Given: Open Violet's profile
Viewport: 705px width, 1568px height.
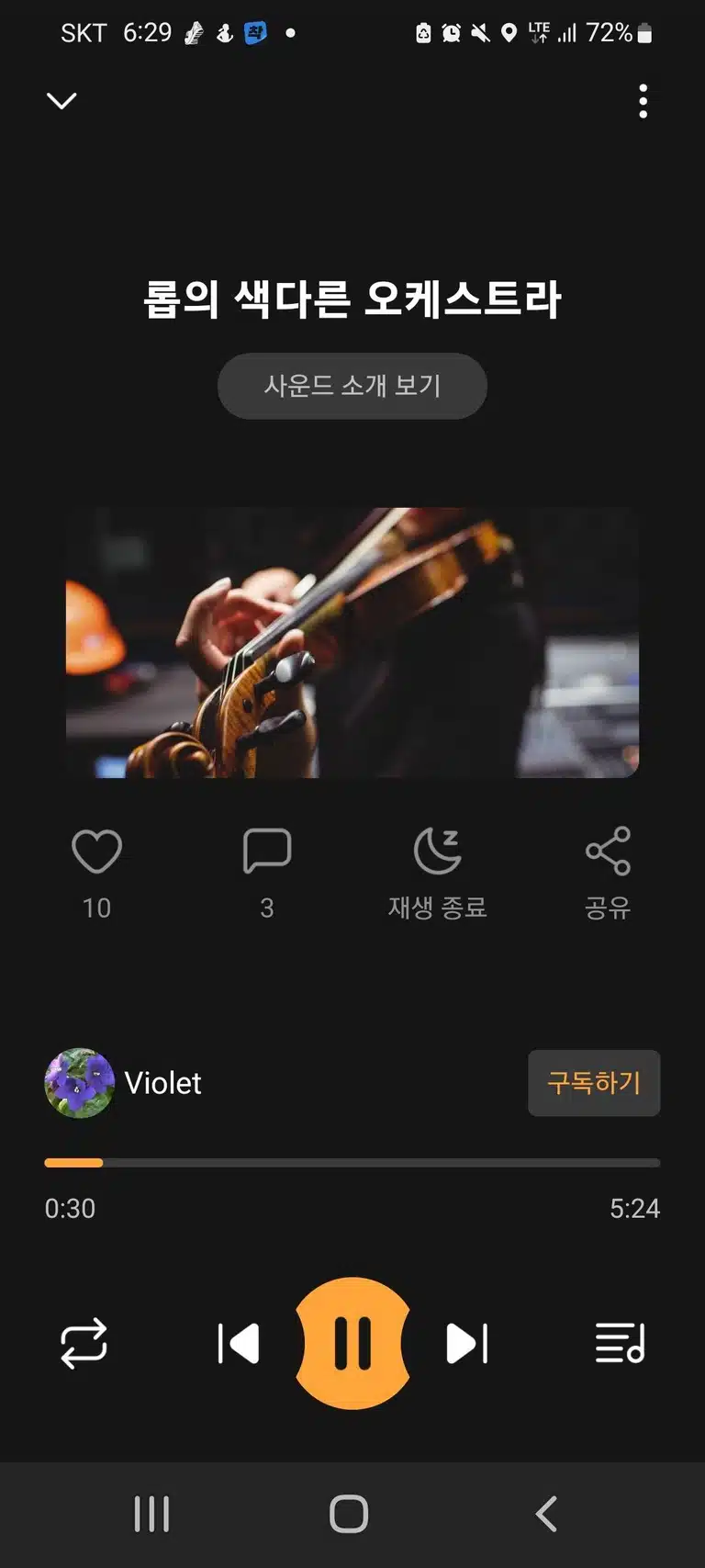Looking at the screenshot, I should 123,1083.
